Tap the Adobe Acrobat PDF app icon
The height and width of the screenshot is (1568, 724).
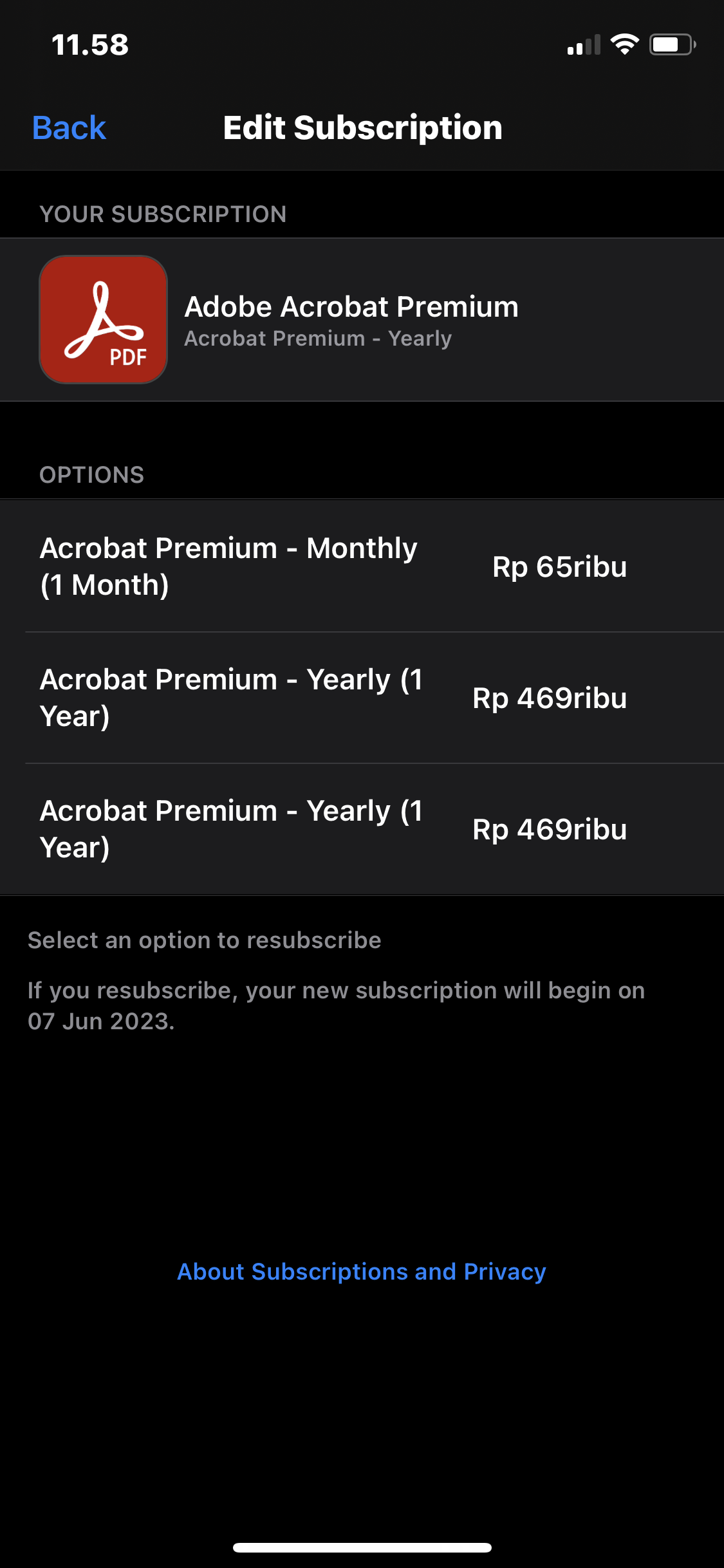tap(103, 320)
